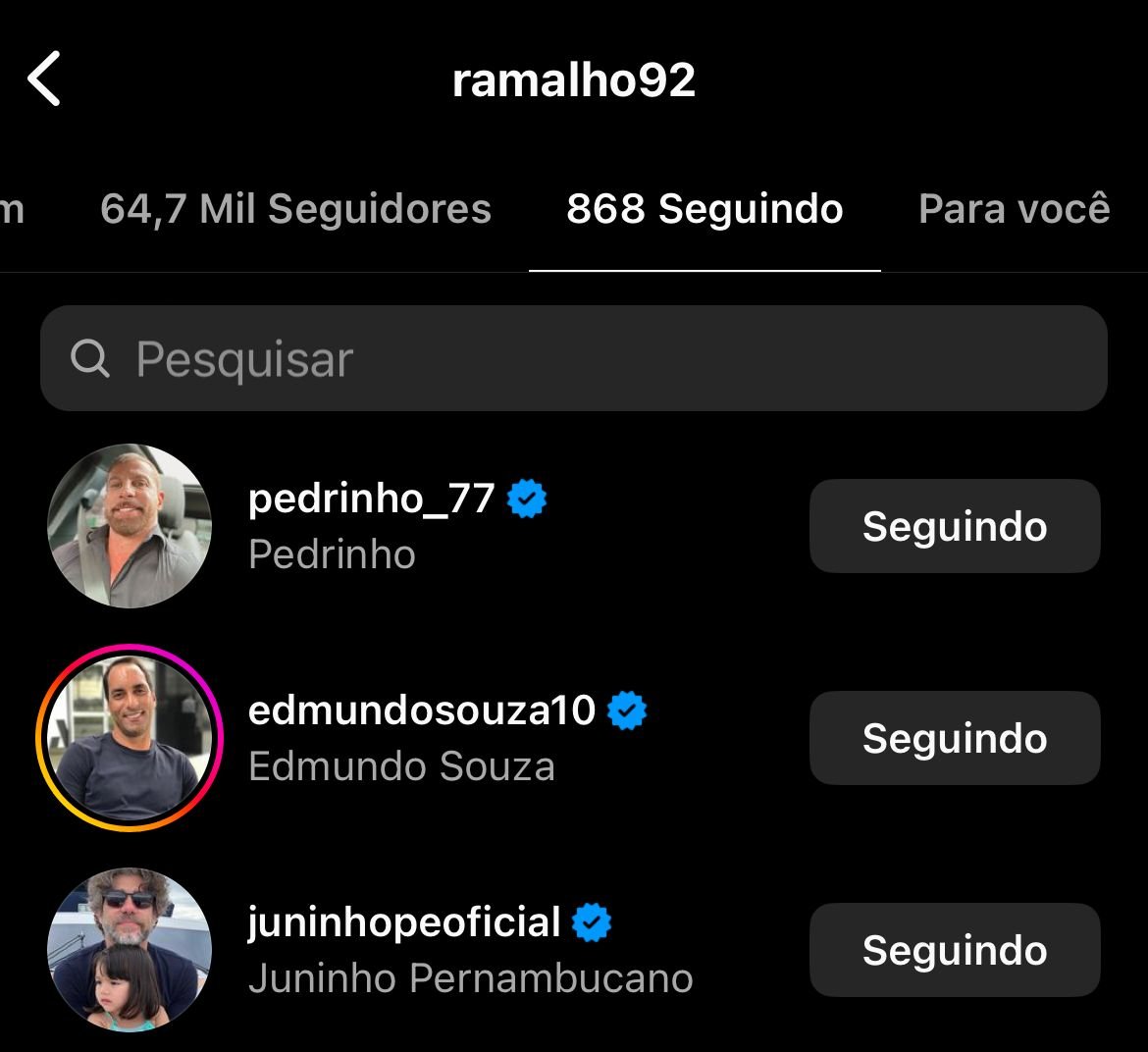Open the Para você tab
Viewport: 1148px width, 1052px height.
coord(1014,209)
